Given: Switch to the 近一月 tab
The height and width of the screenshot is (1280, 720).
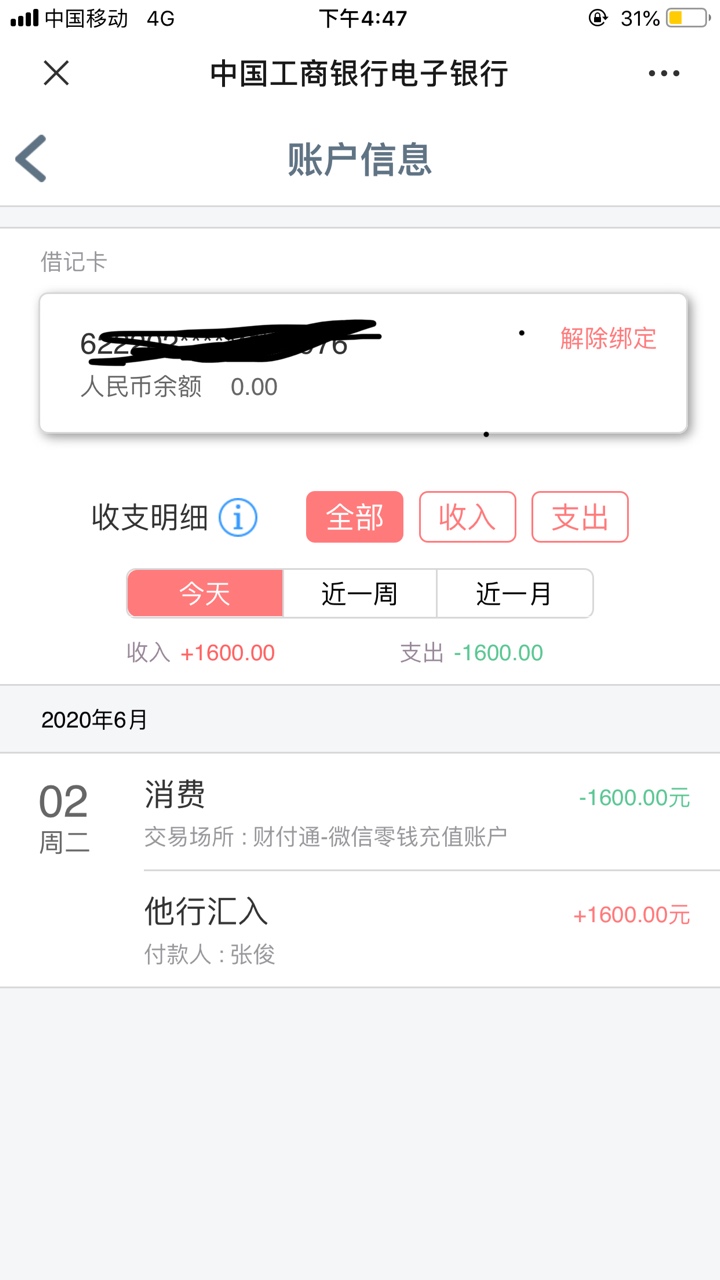Looking at the screenshot, I should [x=515, y=593].
